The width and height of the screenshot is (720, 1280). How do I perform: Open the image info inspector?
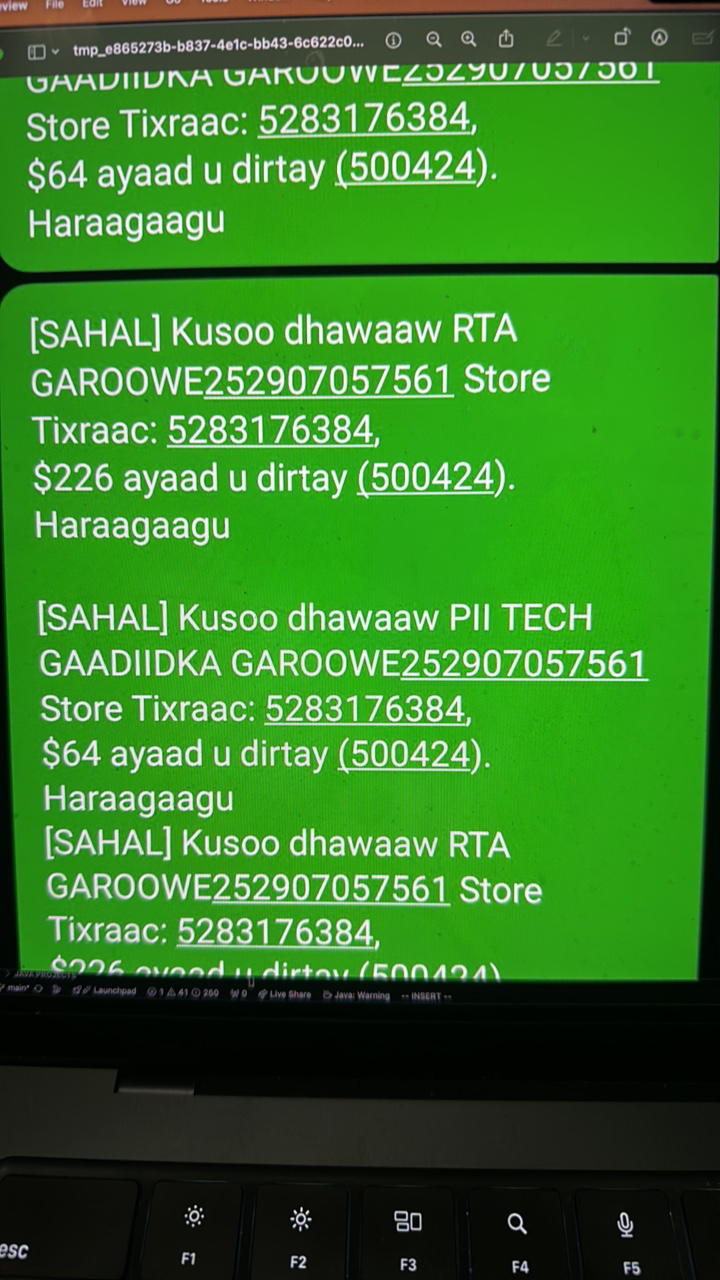(393, 40)
